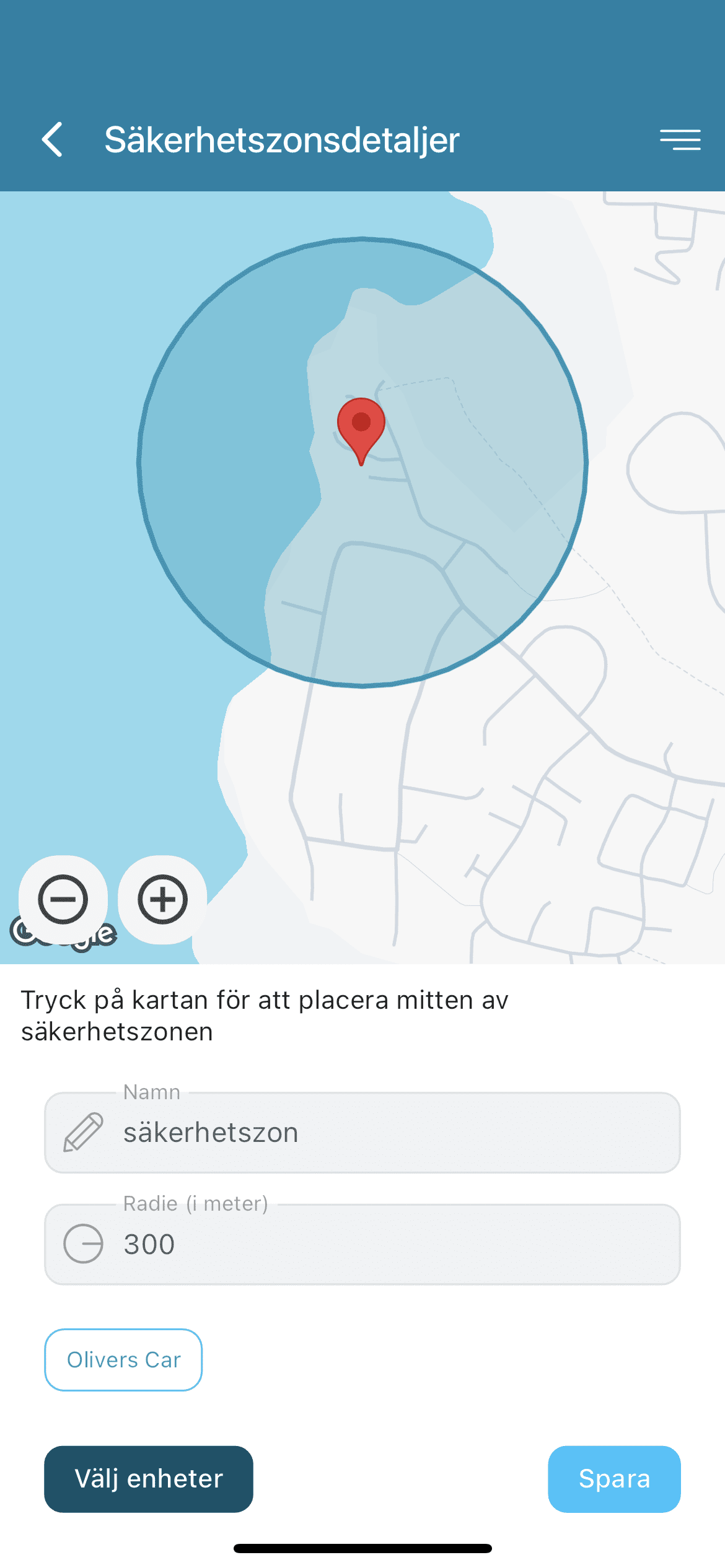Deselect Olivers Car from the zone

click(123, 1359)
